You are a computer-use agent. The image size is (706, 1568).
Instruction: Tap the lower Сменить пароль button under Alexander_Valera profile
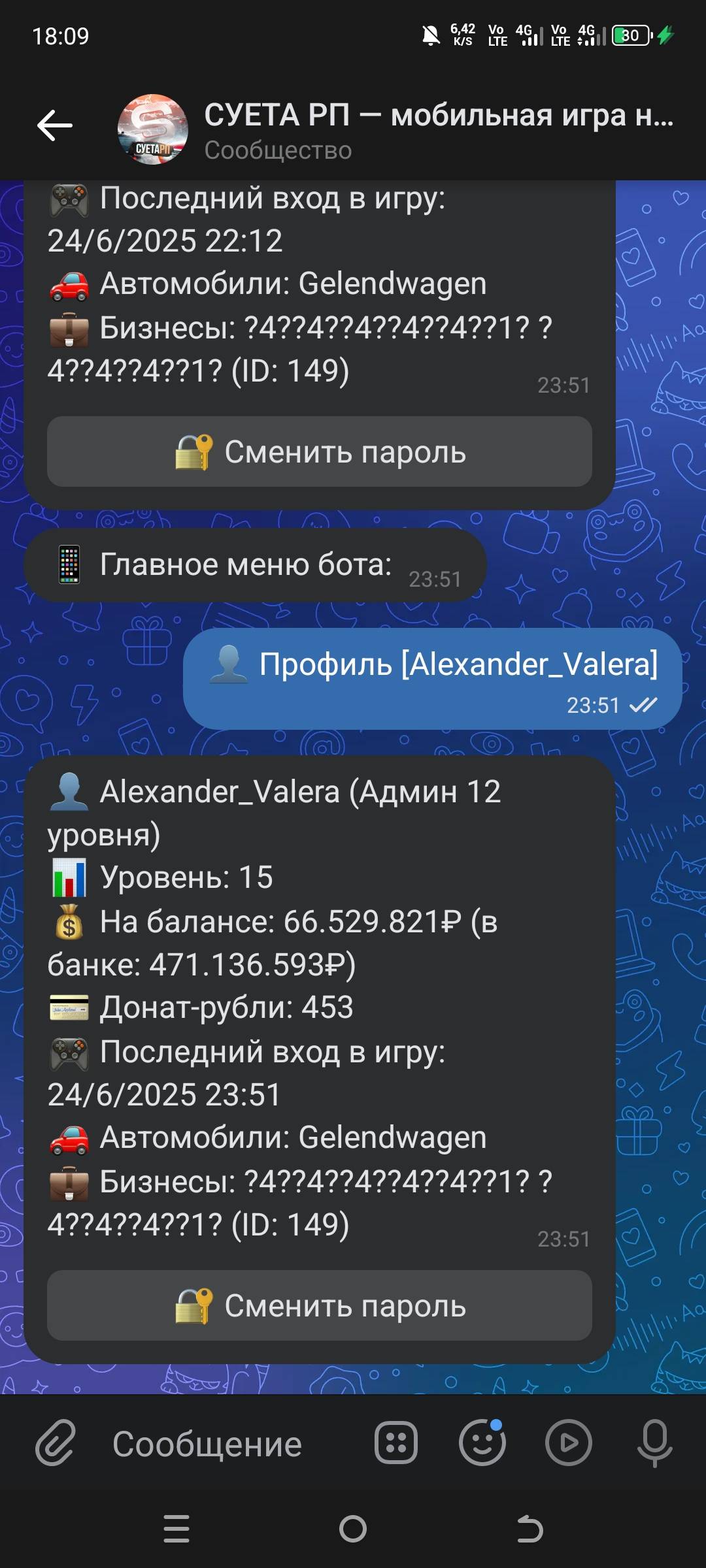[x=320, y=1305]
